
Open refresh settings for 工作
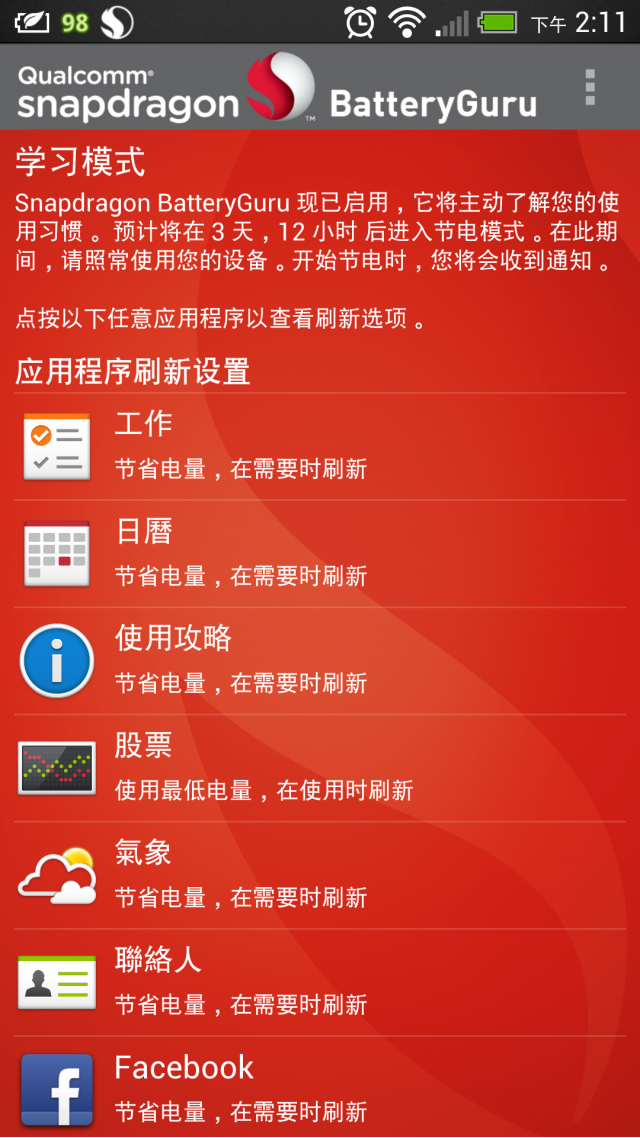point(320,446)
